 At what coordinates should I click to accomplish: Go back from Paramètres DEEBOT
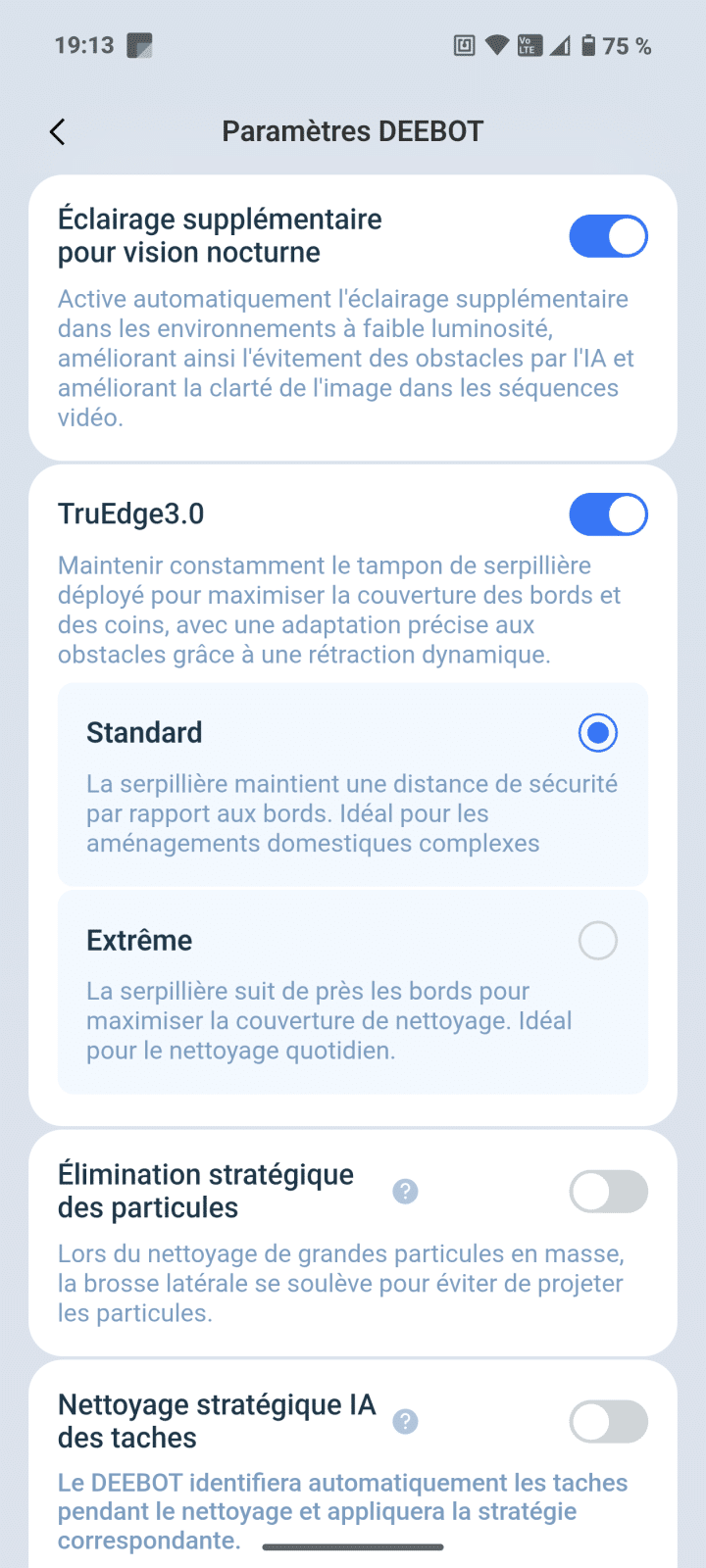pyautogui.click(x=58, y=132)
